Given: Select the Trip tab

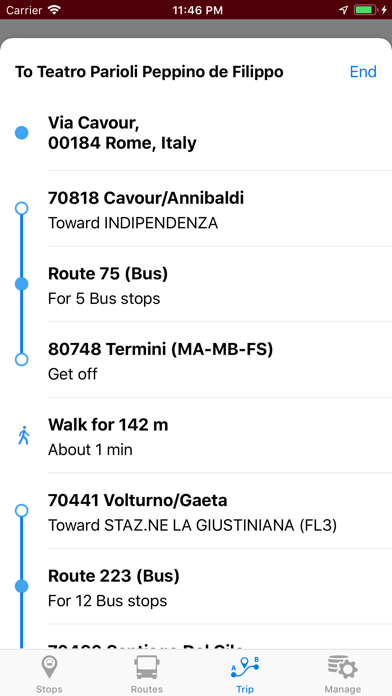Looking at the screenshot, I should (x=245, y=674).
